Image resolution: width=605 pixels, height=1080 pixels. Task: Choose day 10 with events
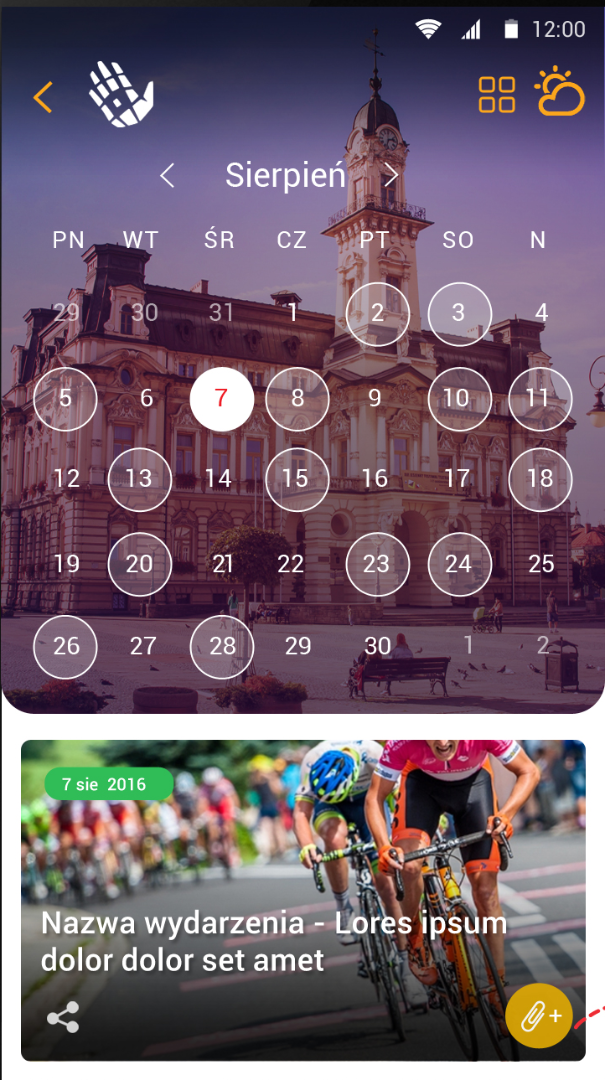pyautogui.click(x=459, y=398)
